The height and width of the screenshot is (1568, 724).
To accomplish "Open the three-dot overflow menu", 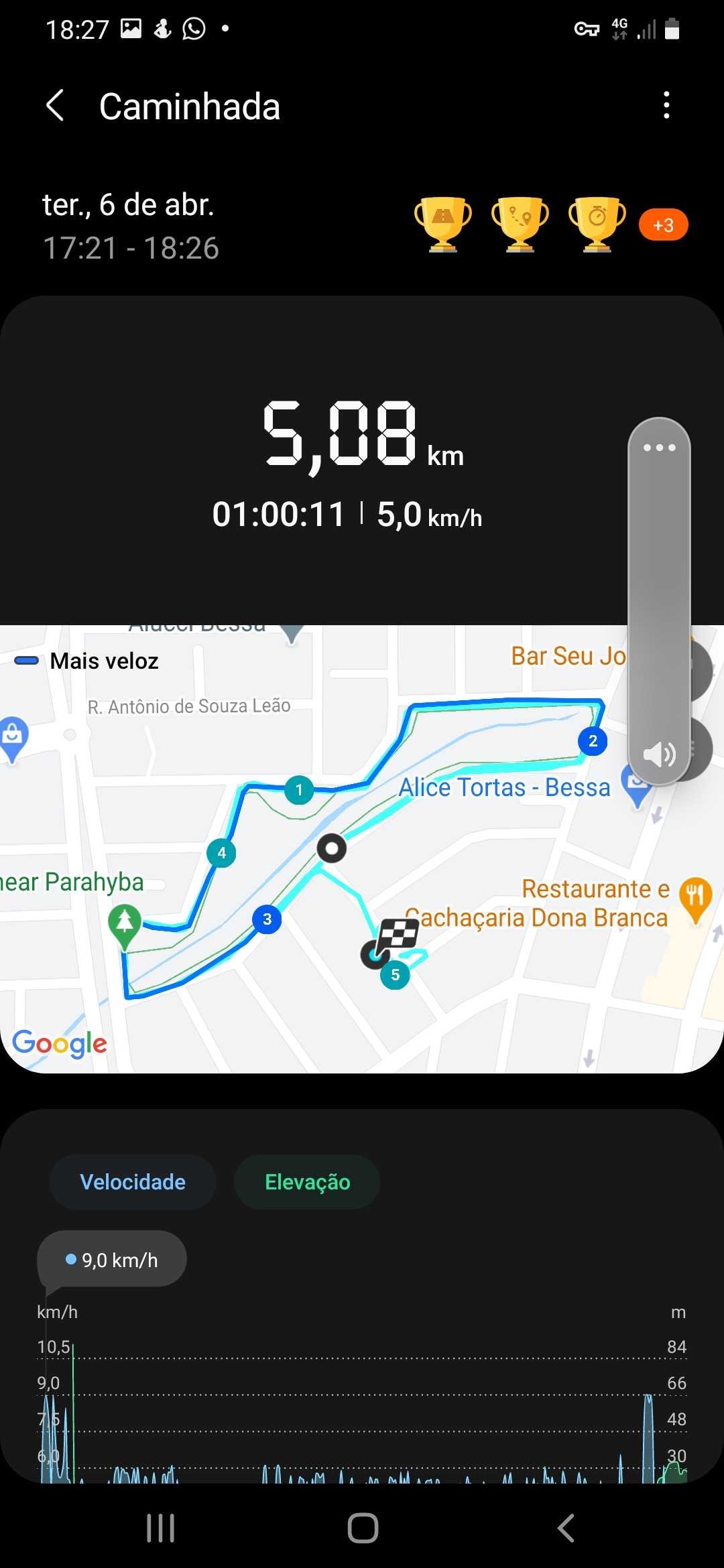I will 666,105.
